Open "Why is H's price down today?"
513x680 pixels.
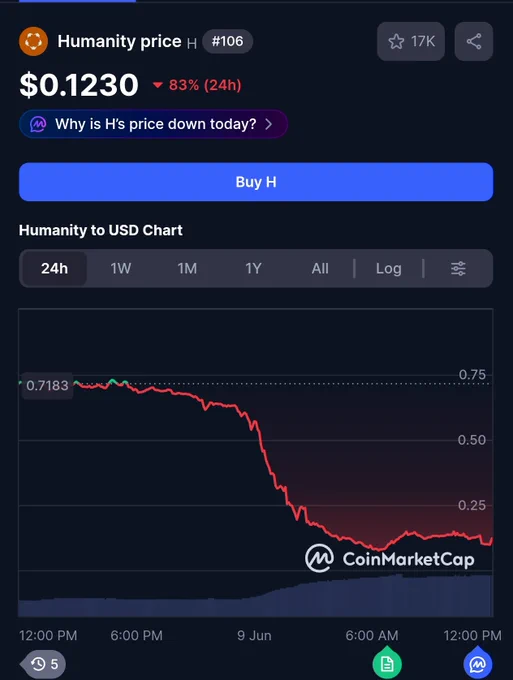(153, 124)
